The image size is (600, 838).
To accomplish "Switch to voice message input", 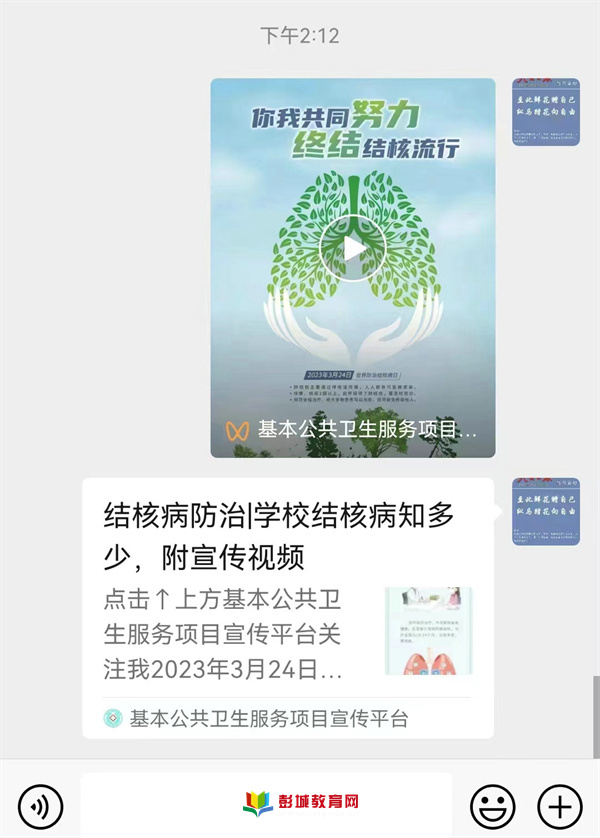I will point(41,805).
